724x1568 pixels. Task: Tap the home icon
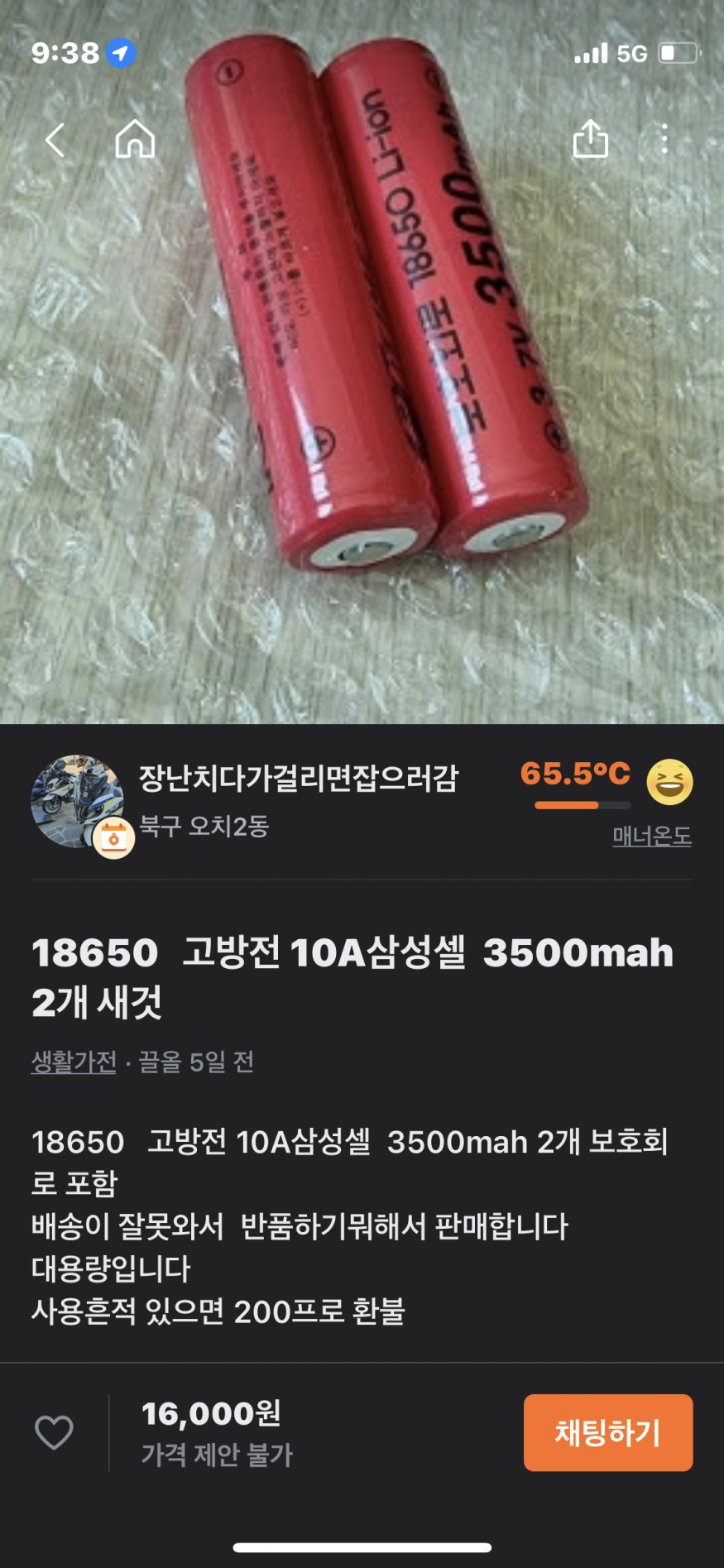(135, 139)
